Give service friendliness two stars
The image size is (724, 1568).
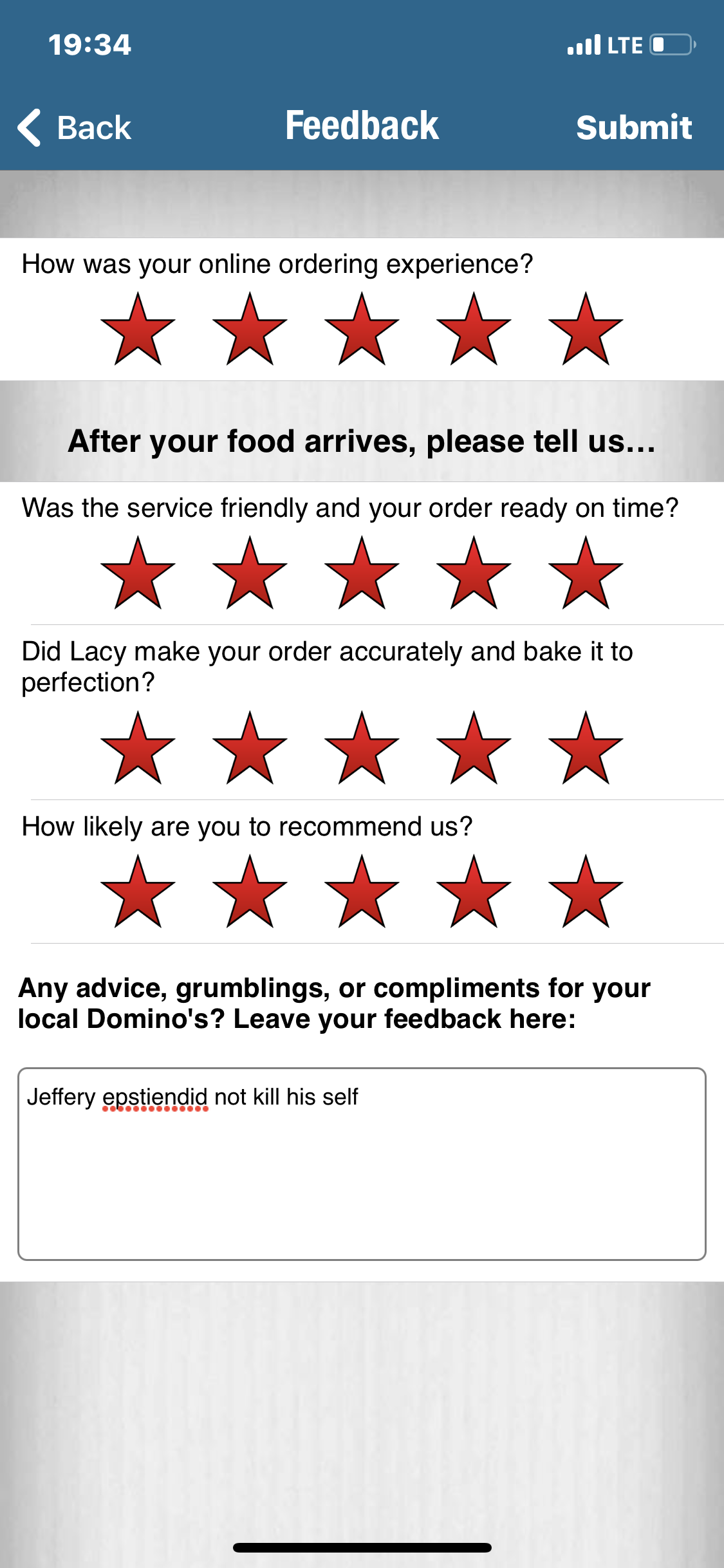click(250, 575)
